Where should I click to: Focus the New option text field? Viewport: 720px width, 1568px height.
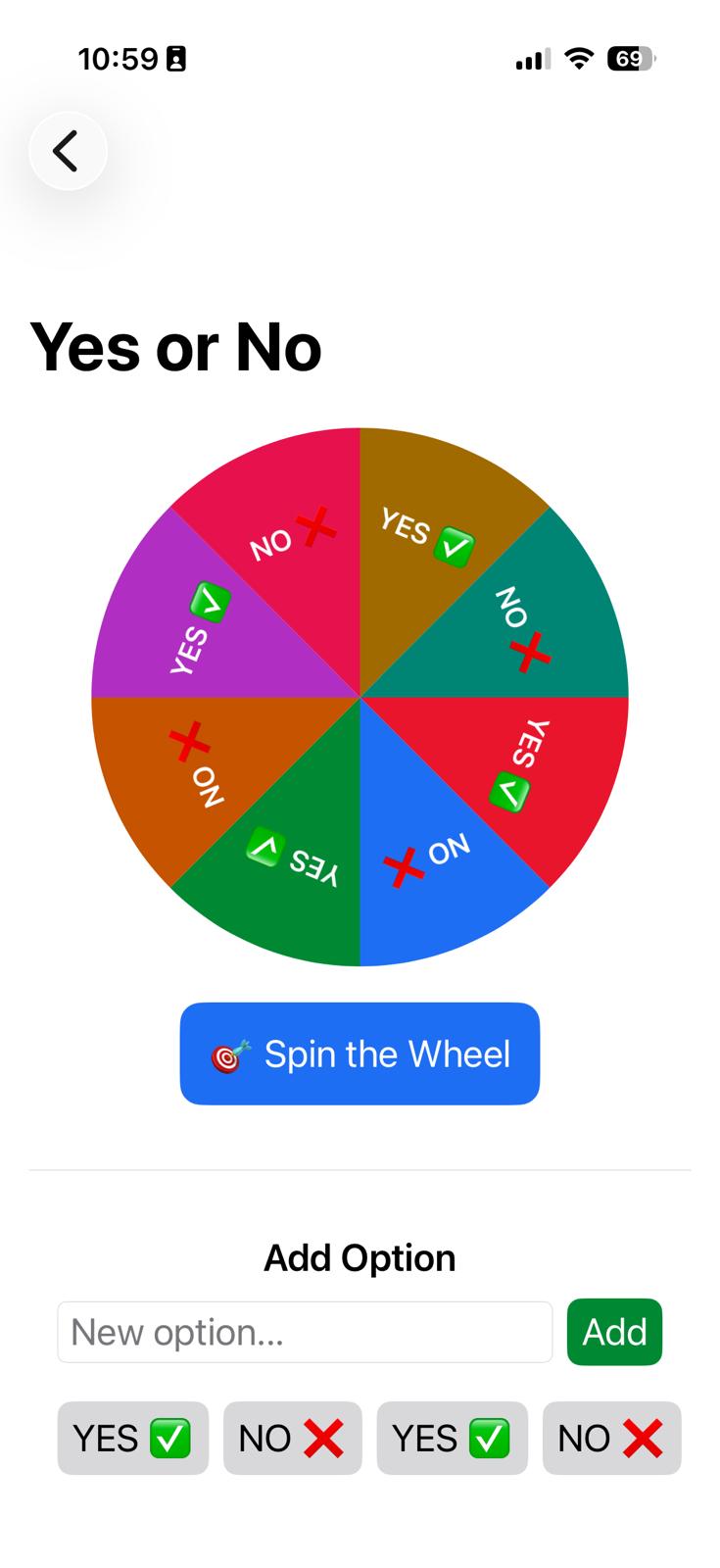(x=305, y=1332)
